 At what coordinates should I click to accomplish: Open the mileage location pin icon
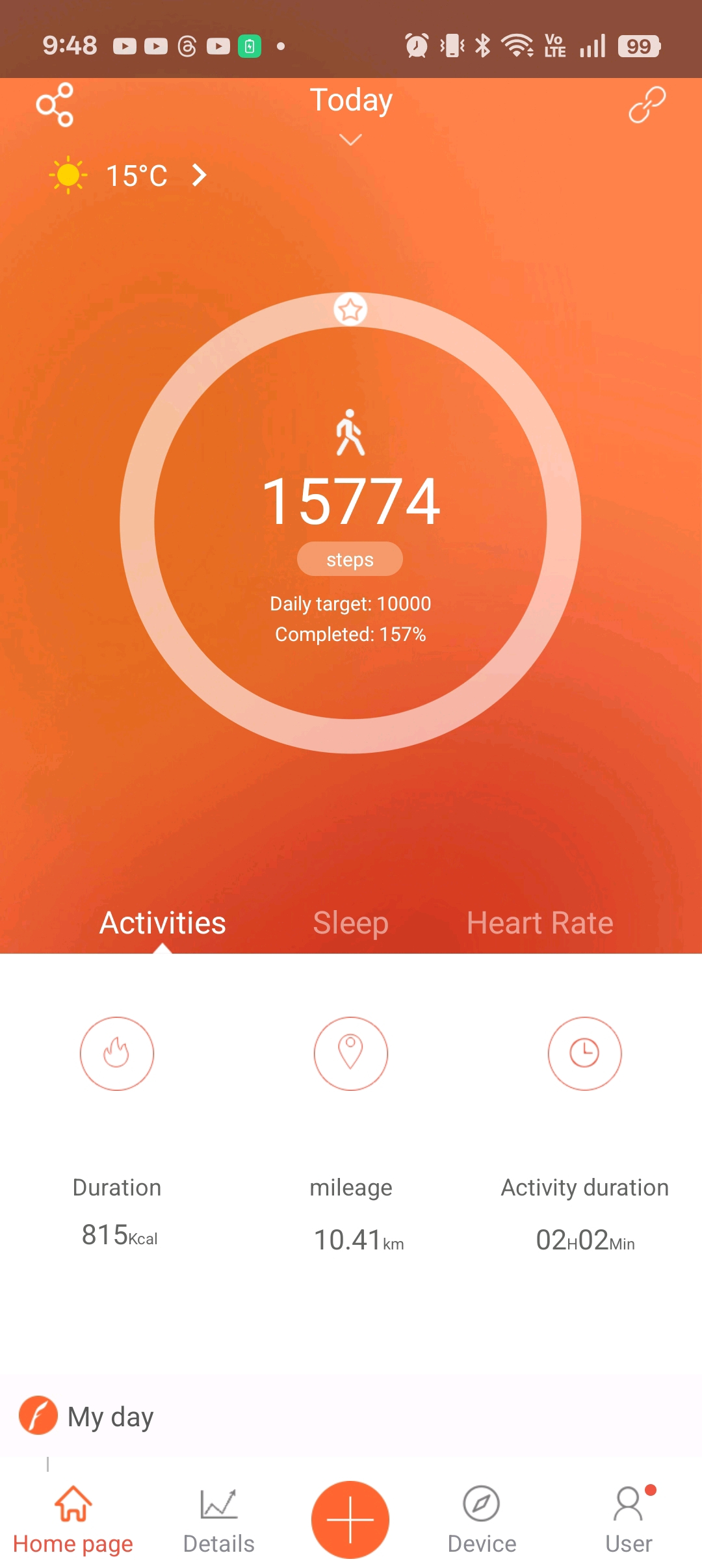pos(350,1053)
